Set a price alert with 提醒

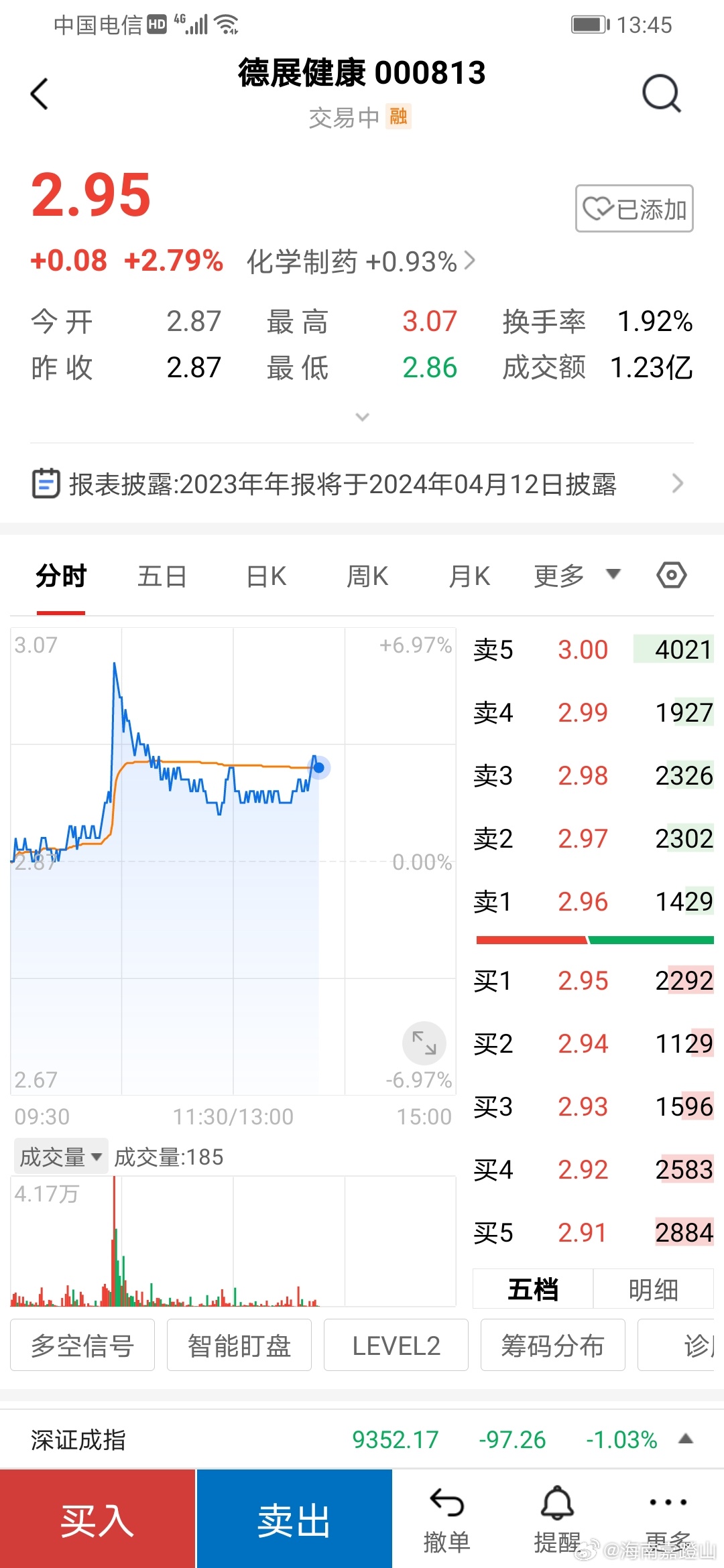pyautogui.click(x=557, y=1521)
